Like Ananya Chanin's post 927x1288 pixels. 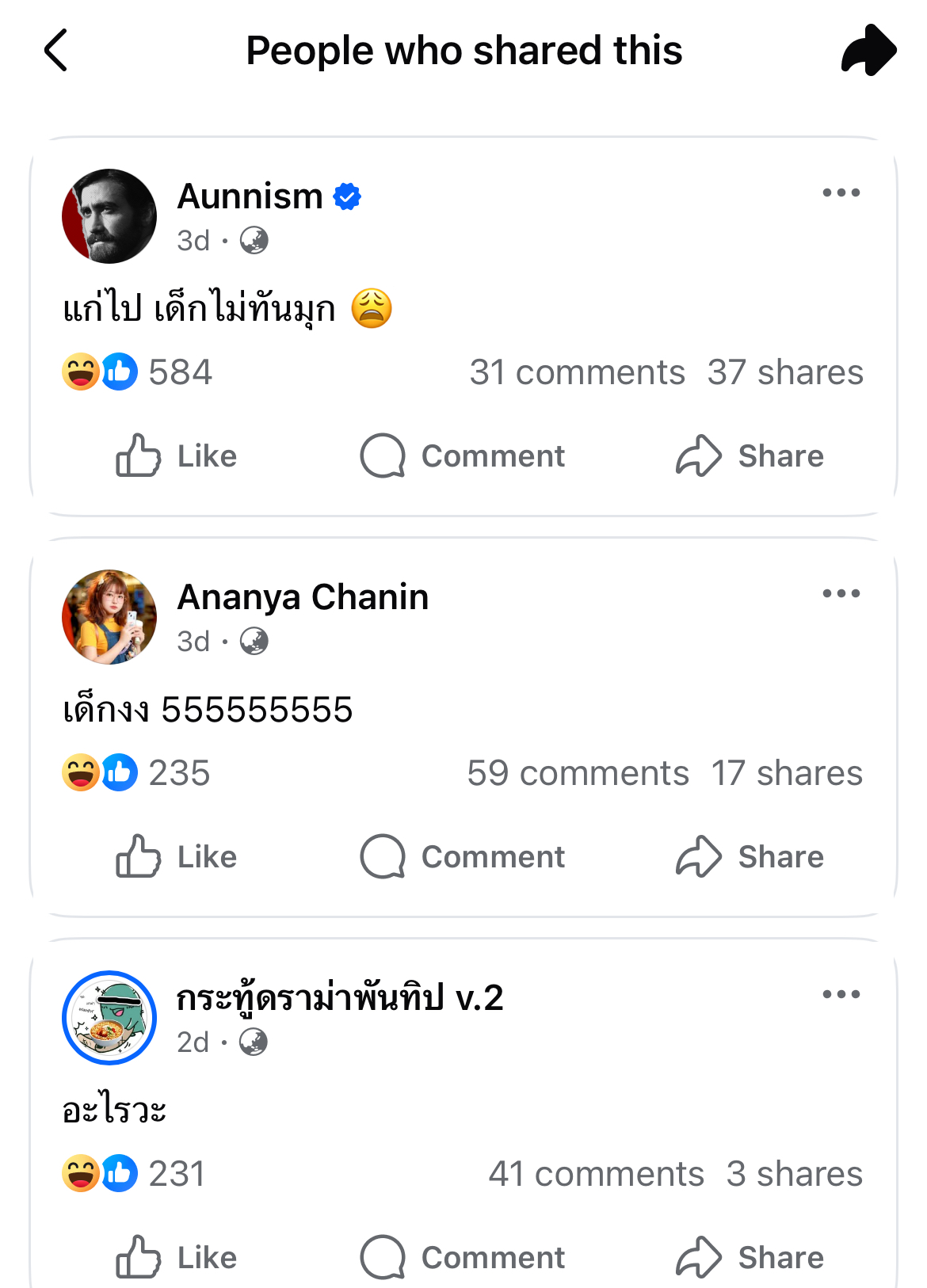(x=177, y=857)
